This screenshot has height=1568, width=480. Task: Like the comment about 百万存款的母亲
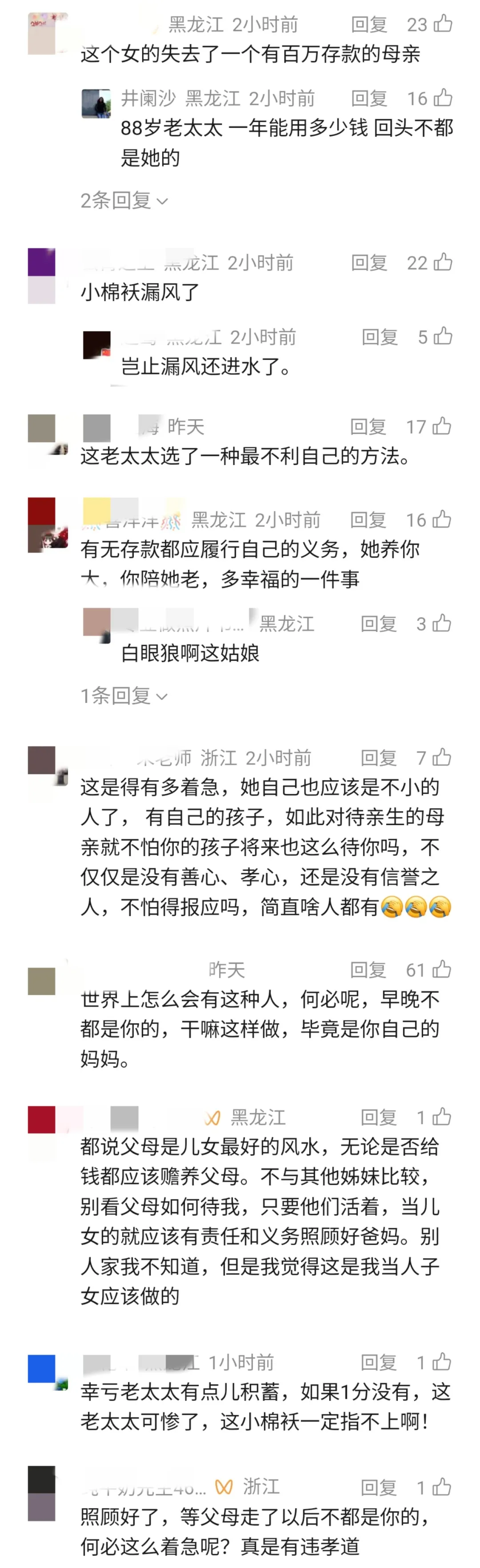[x=443, y=24]
